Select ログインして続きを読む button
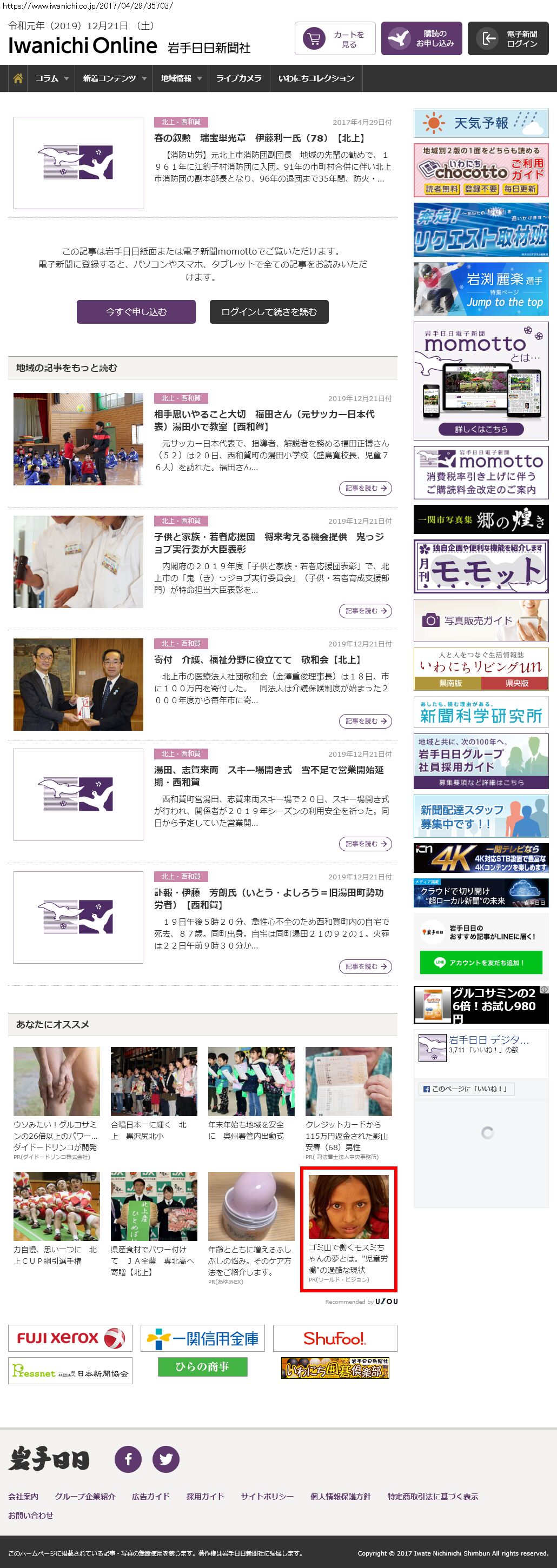This screenshot has width=557, height=1568. click(269, 312)
